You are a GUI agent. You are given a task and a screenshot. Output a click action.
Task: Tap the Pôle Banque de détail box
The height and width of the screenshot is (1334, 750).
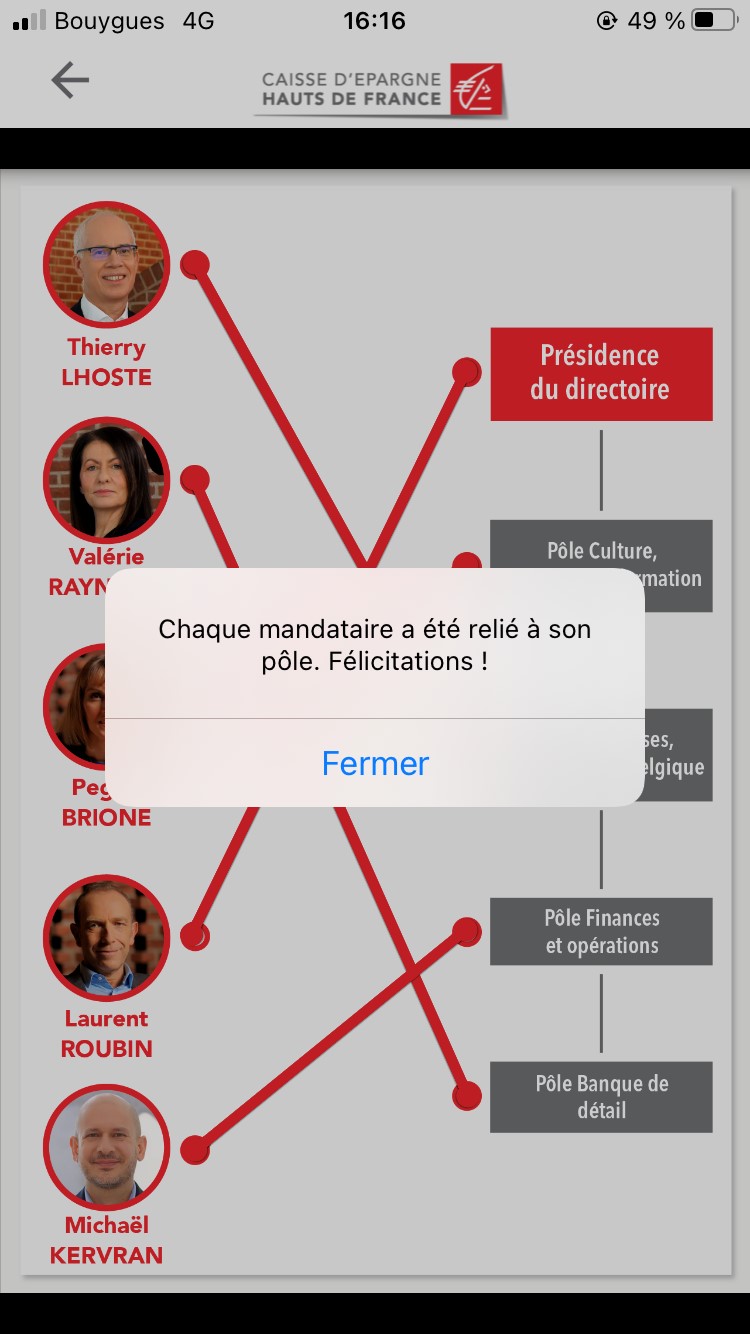[601, 1096]
